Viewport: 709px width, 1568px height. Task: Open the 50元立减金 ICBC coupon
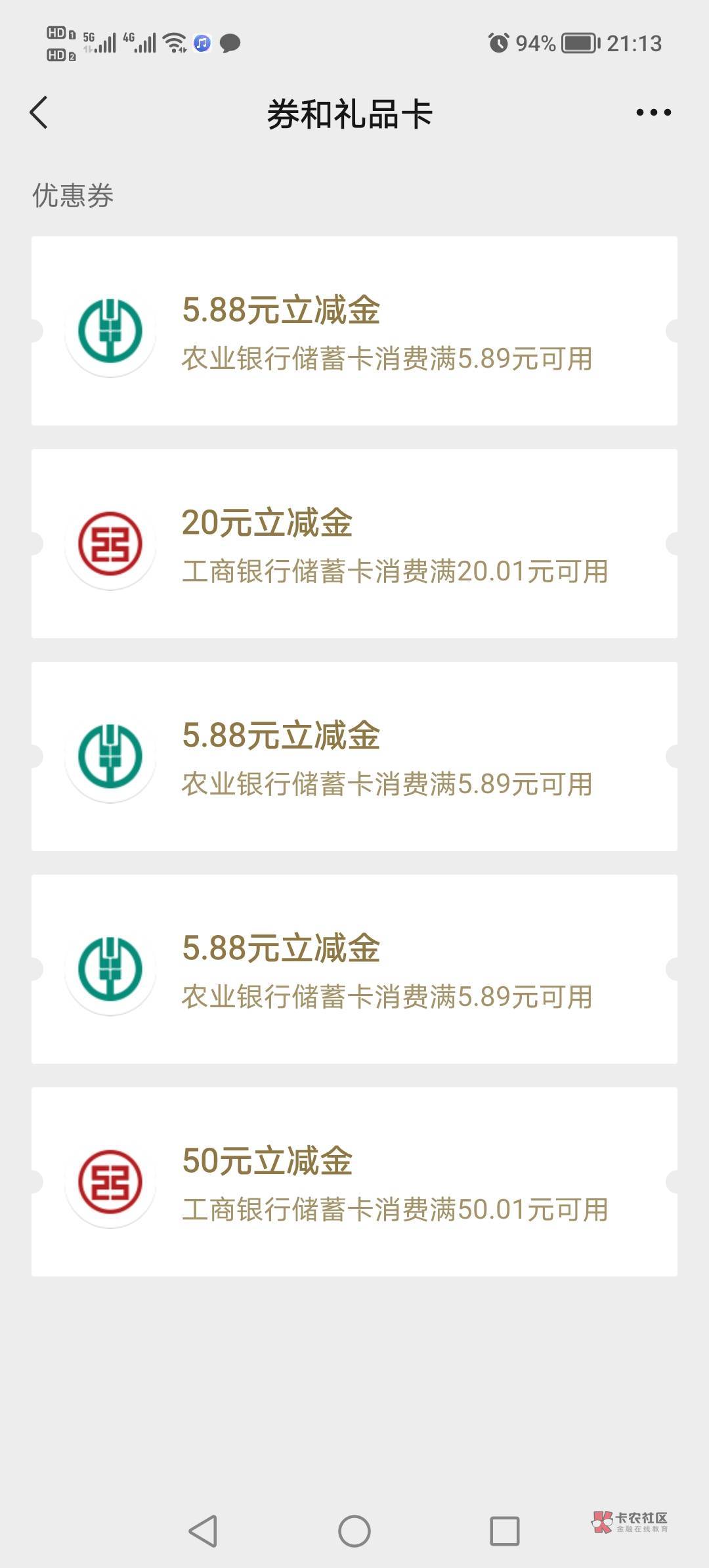354,1181
